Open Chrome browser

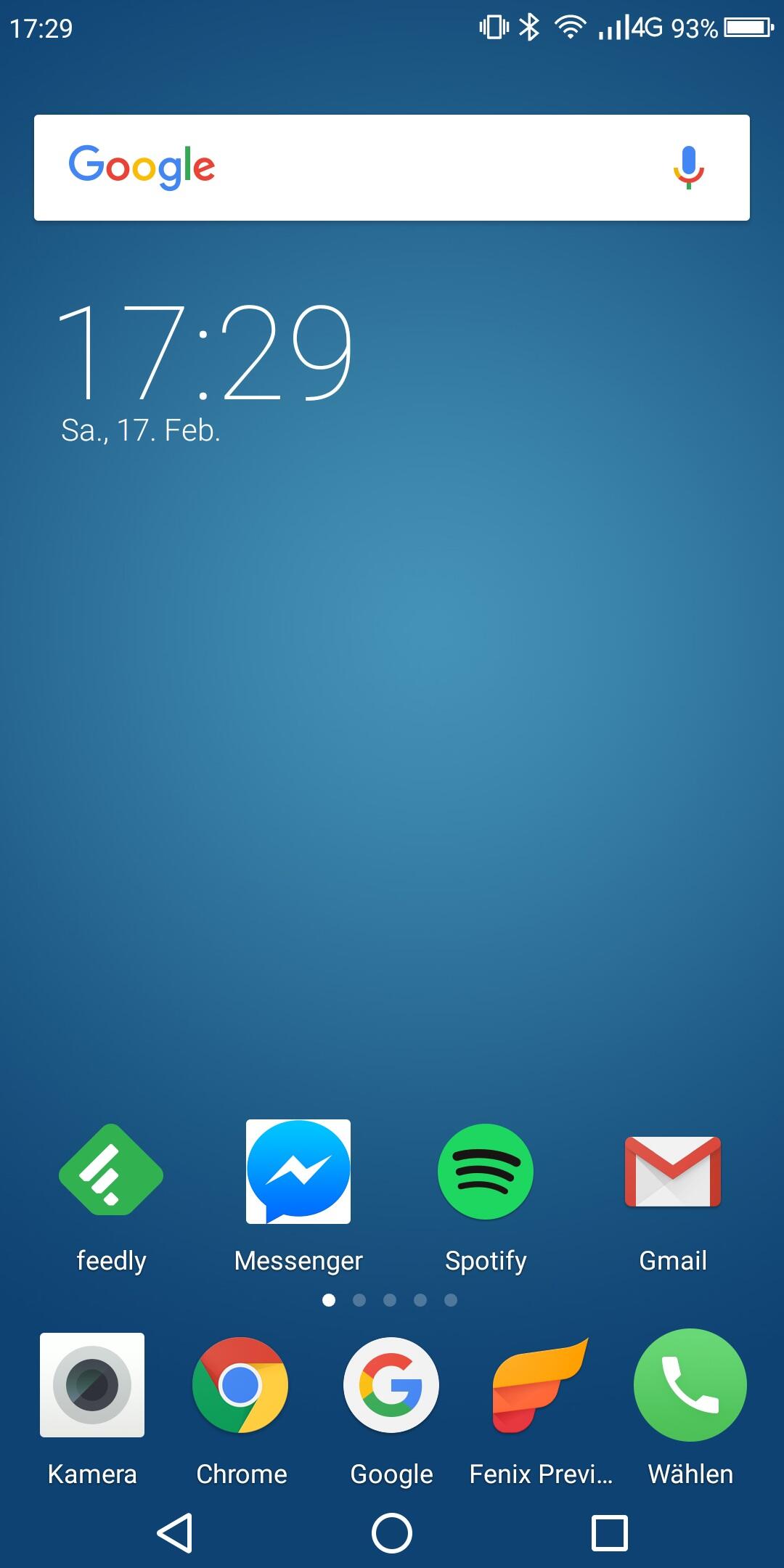click(241, 1385)
